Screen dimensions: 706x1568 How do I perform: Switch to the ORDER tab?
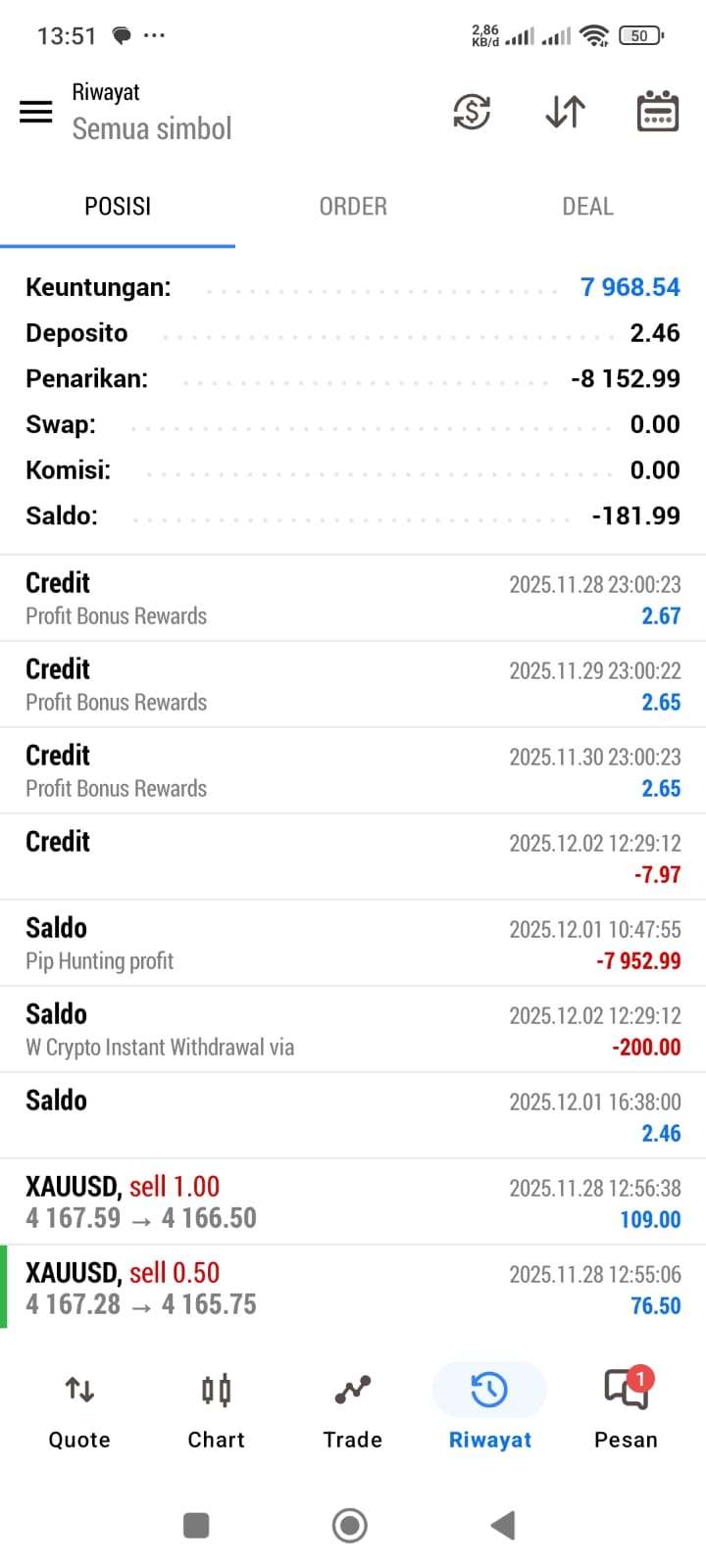pyautogui.click(x=353, y=207)
